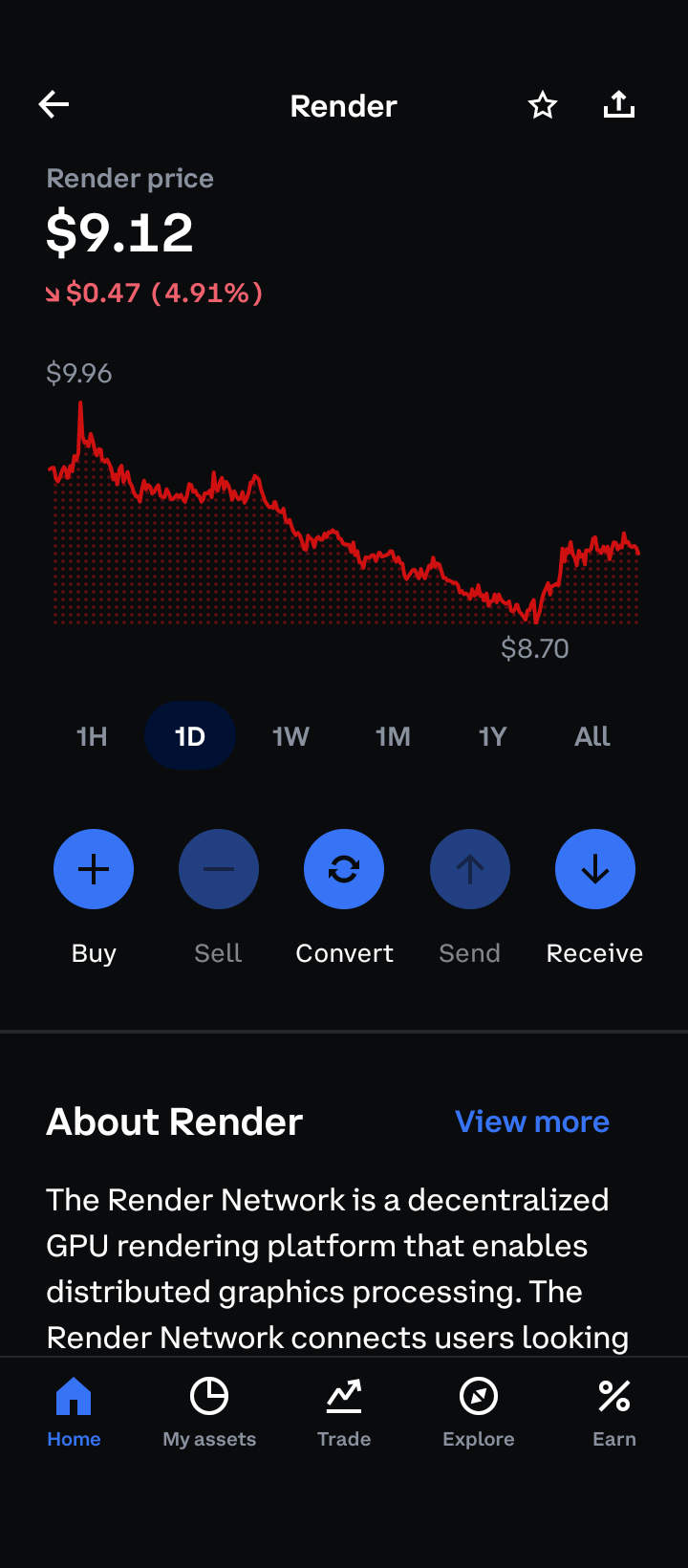Go back using the top arrow
The height and width of the screenshot is (1568, 688).
[x=54, y=104]
